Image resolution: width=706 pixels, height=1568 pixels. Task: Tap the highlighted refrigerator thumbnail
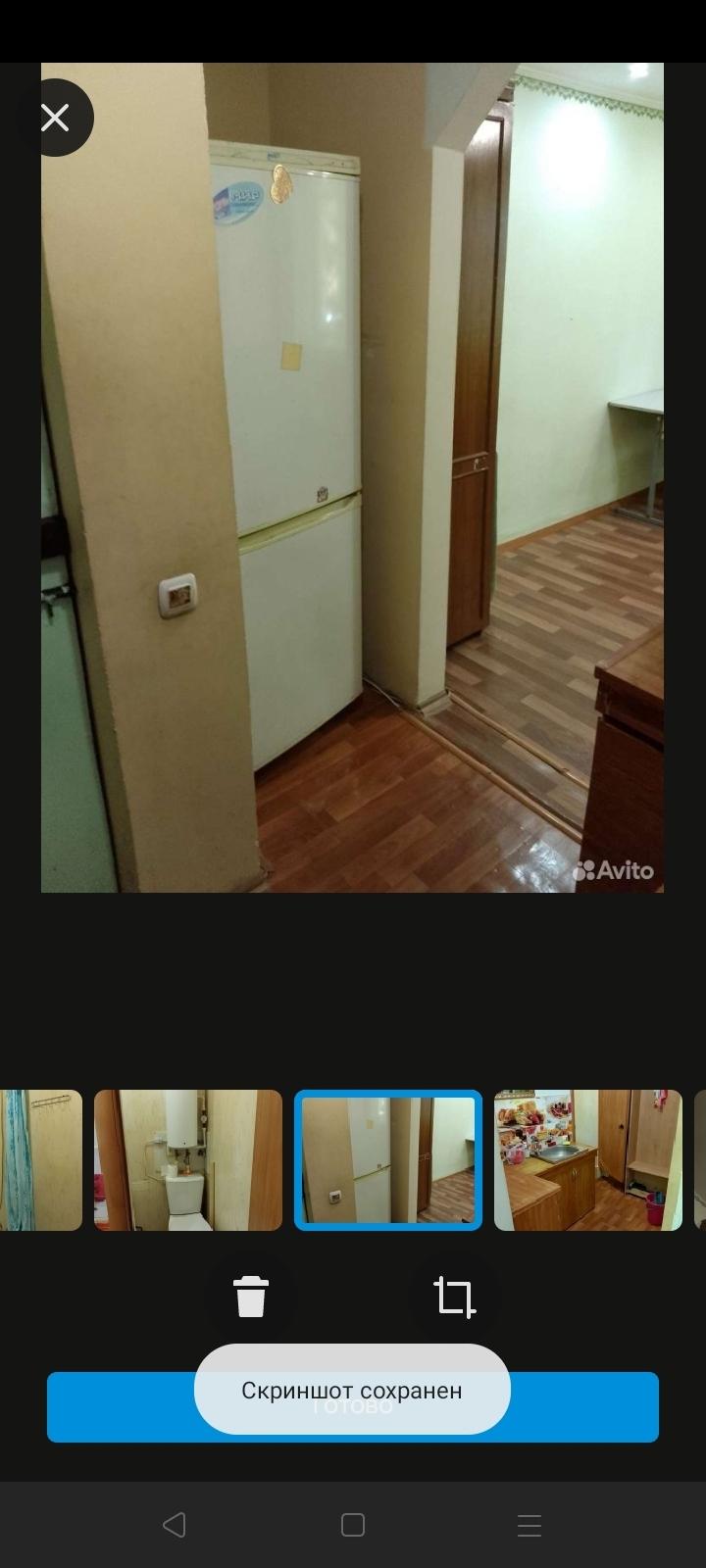coord(388,1160)
